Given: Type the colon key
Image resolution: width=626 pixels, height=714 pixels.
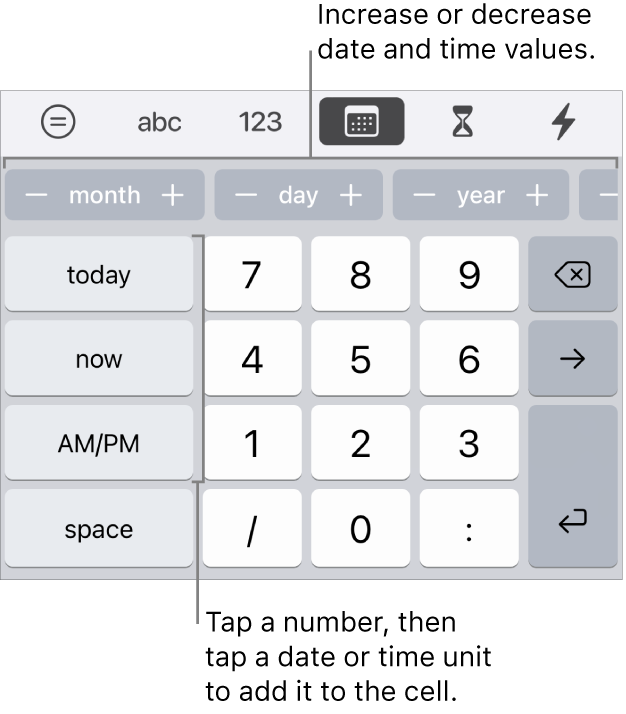Looking at the screenshot, I should point(469,529).
